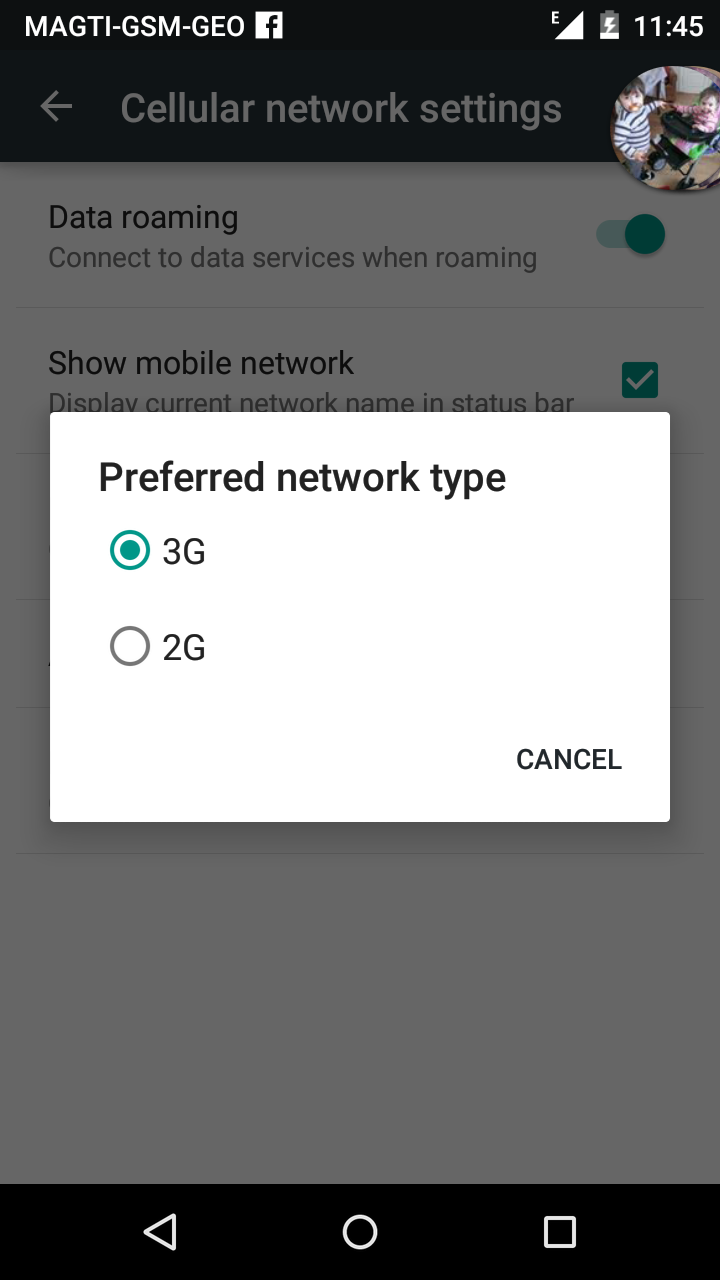
Task: Open the Messenger chat head bubble
Action: [x=667, y=128]
